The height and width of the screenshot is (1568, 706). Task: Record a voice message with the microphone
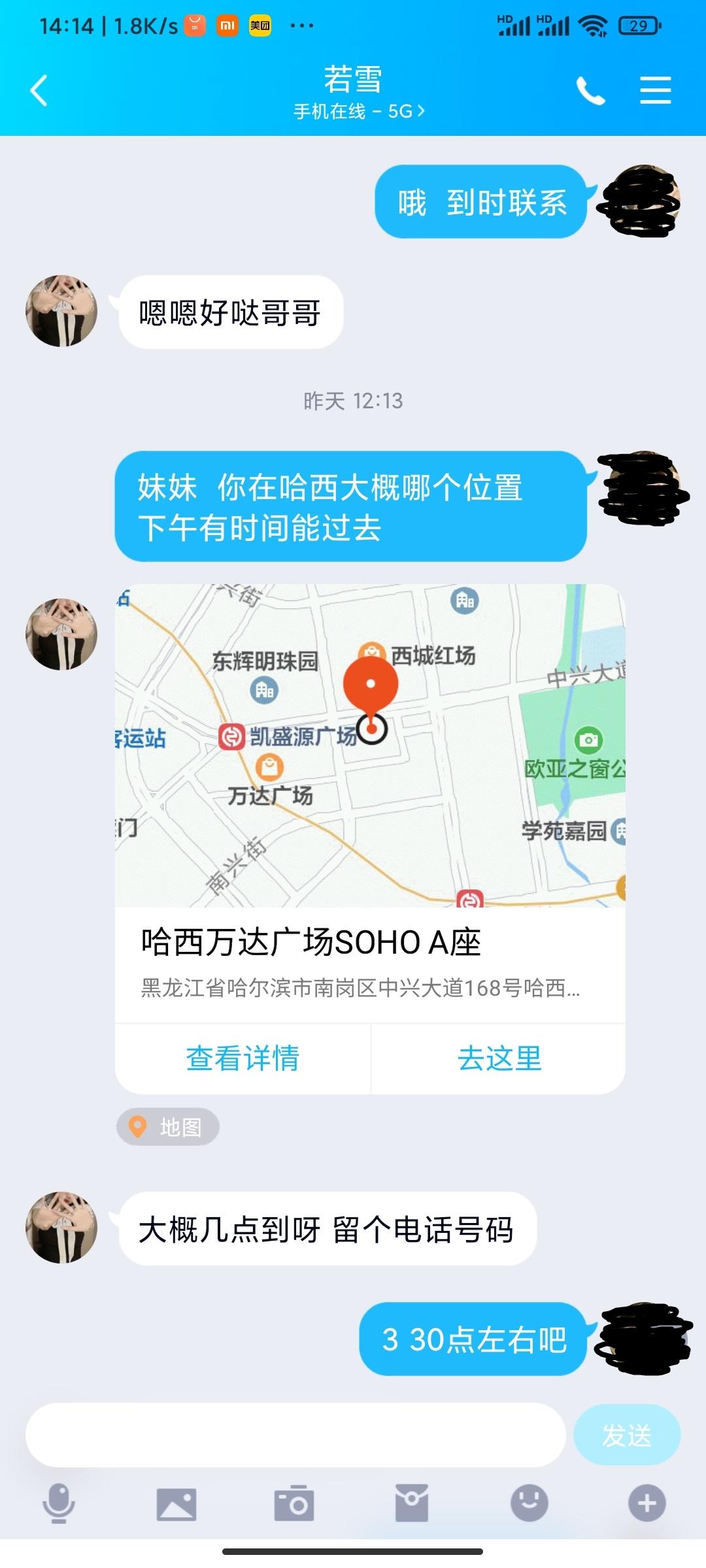click(x=59, y=1503)
